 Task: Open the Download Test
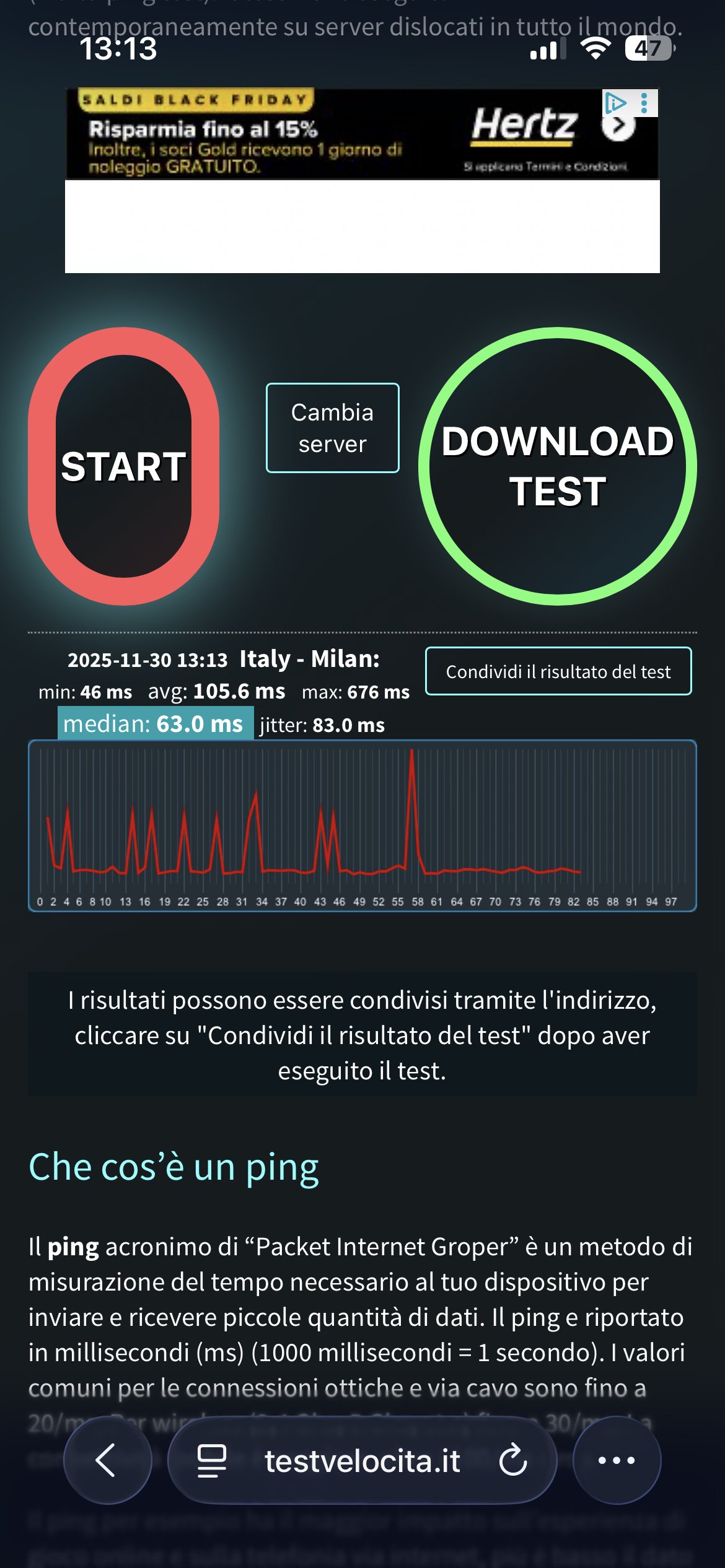point(557,466)
